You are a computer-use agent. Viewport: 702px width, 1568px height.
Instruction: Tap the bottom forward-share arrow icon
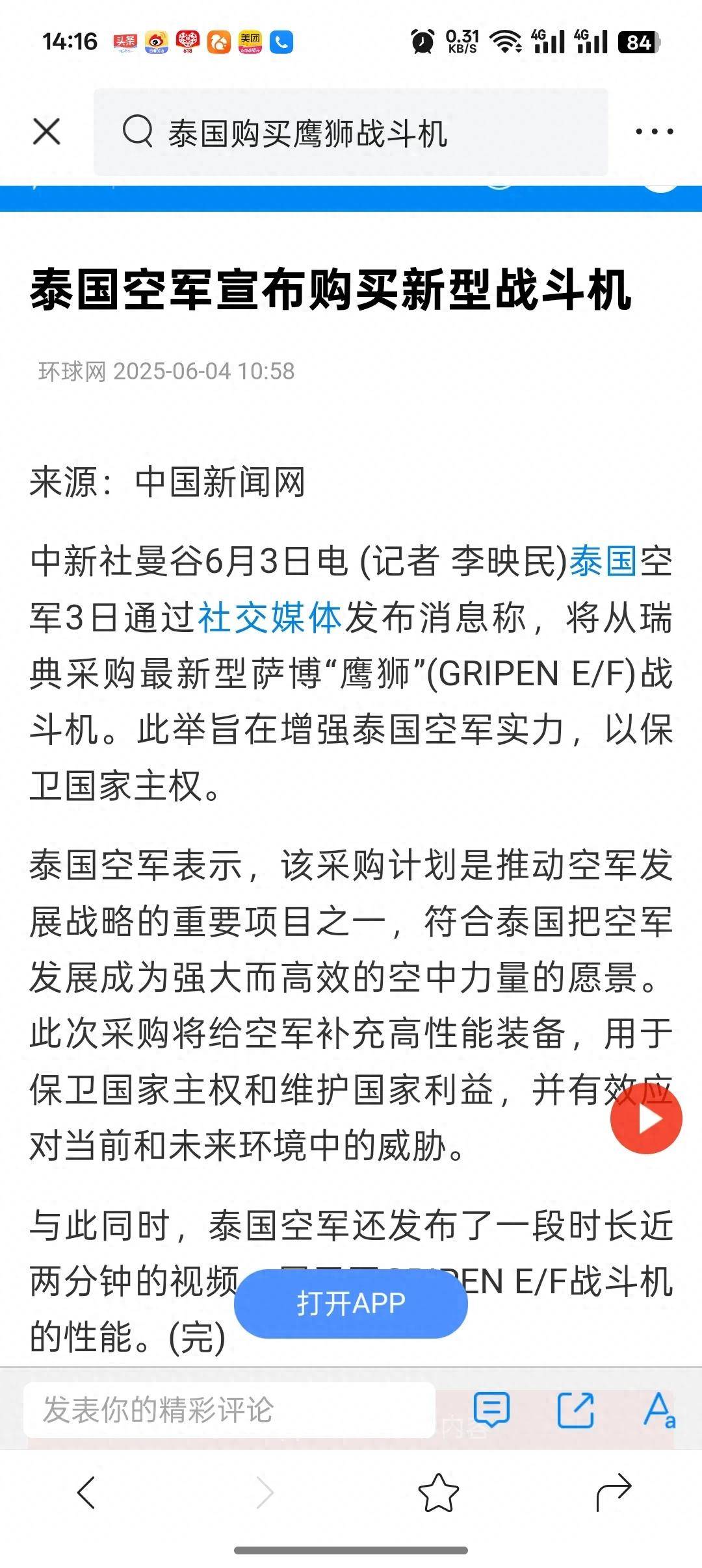pyautogui.click(x=614, y=1492)
